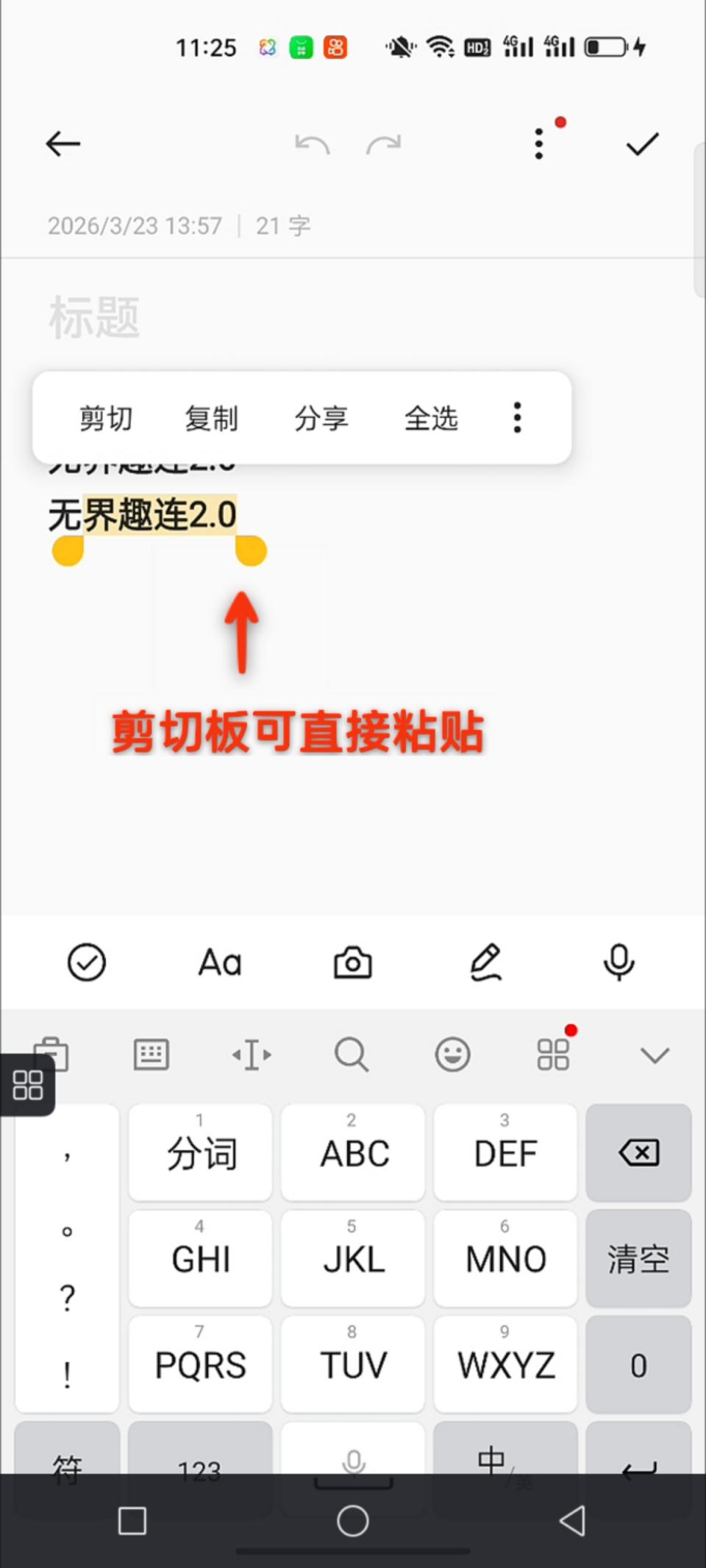Choose 分享 from the selection menu
The width and height of the screenshot is (706, 1568).
click(x=321, y=418)
